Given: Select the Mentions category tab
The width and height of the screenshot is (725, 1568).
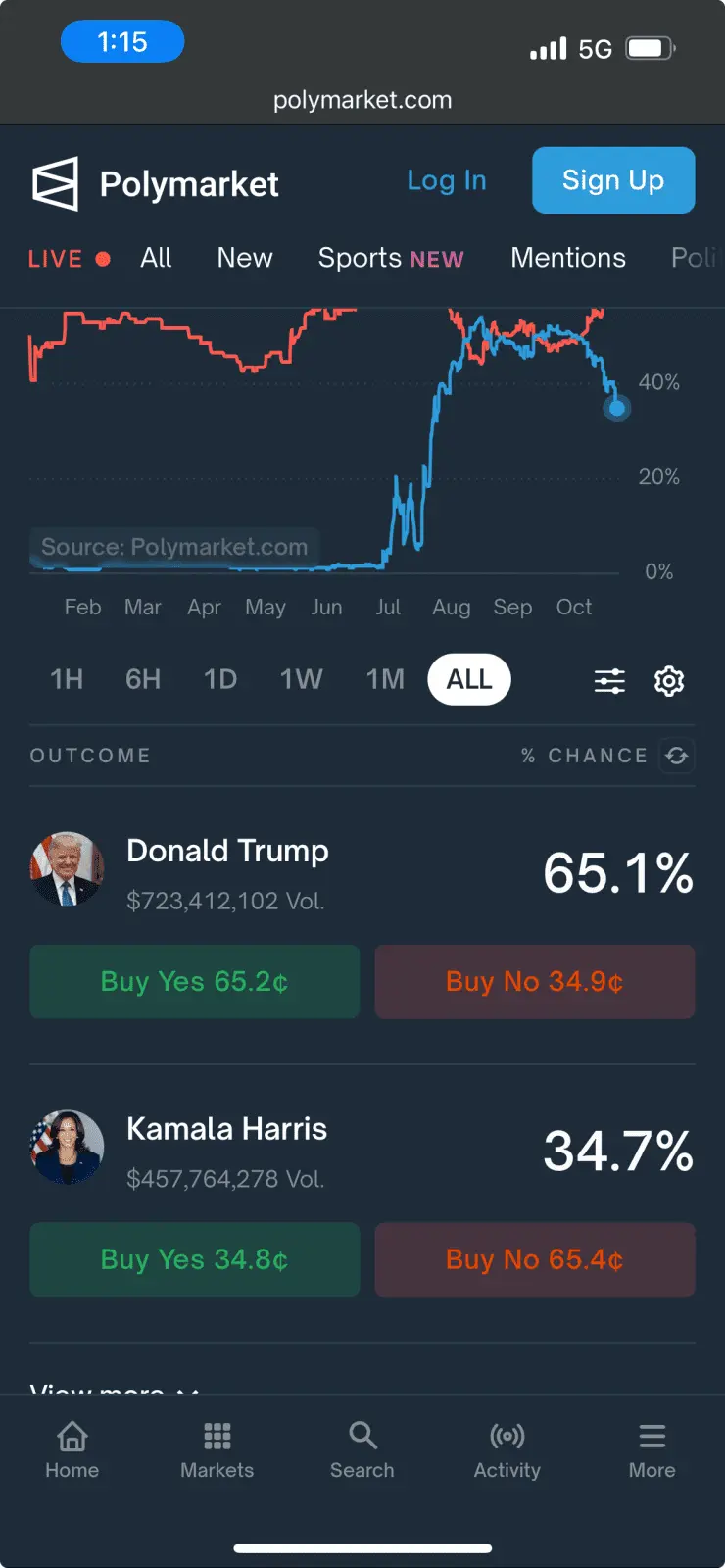Looking at the screenshot, I should (x=568, y=258).
